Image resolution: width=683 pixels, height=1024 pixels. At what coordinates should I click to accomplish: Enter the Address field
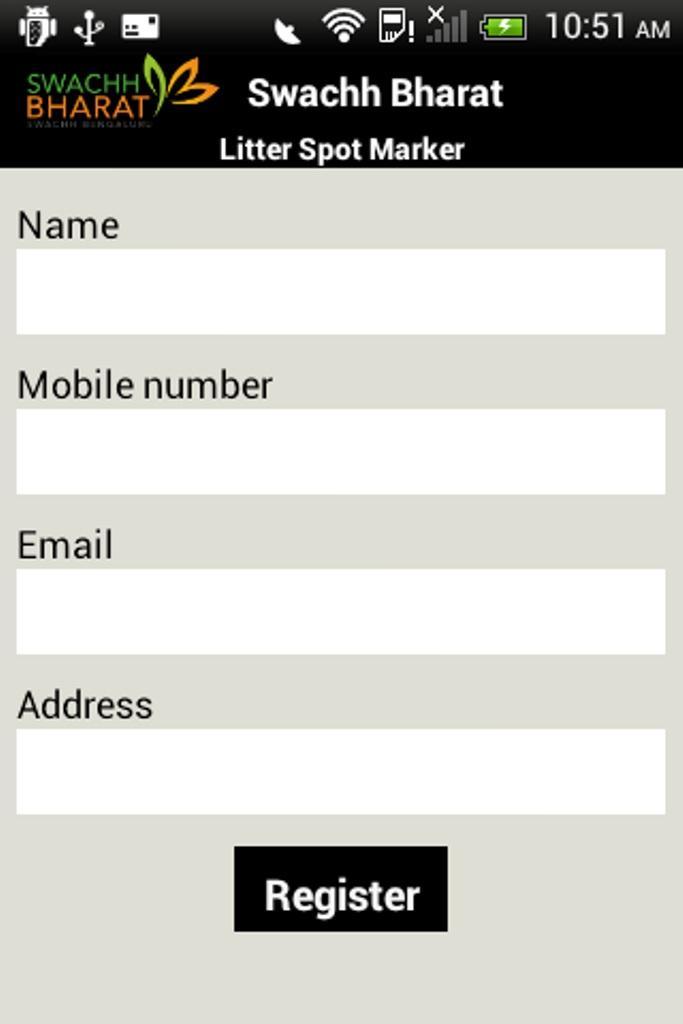pyautogui.click(x=340, y=771)
